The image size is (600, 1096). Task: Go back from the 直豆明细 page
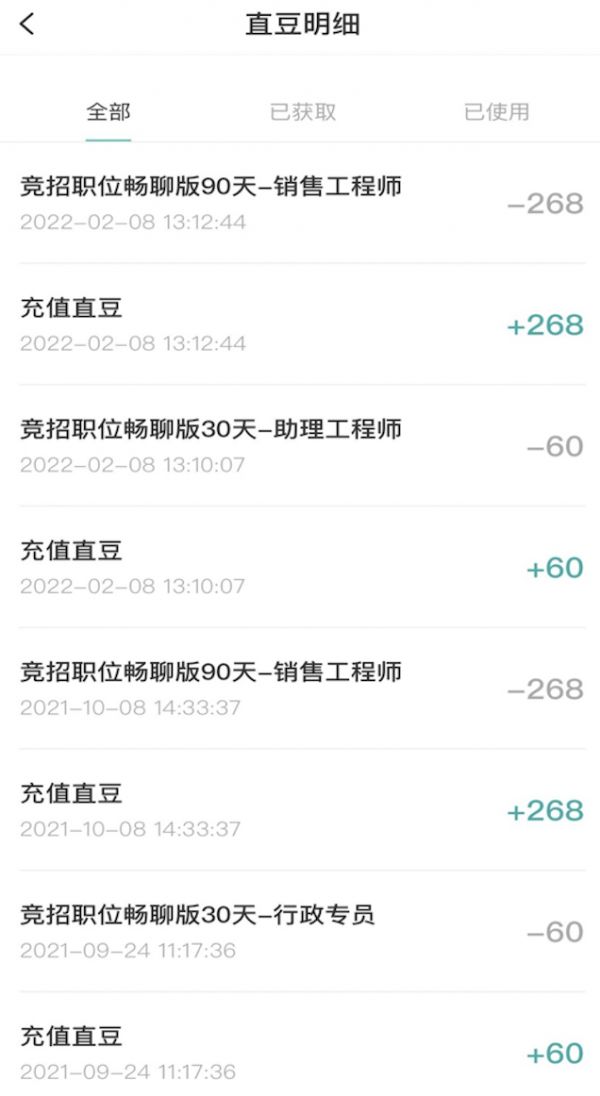[27, 24]
